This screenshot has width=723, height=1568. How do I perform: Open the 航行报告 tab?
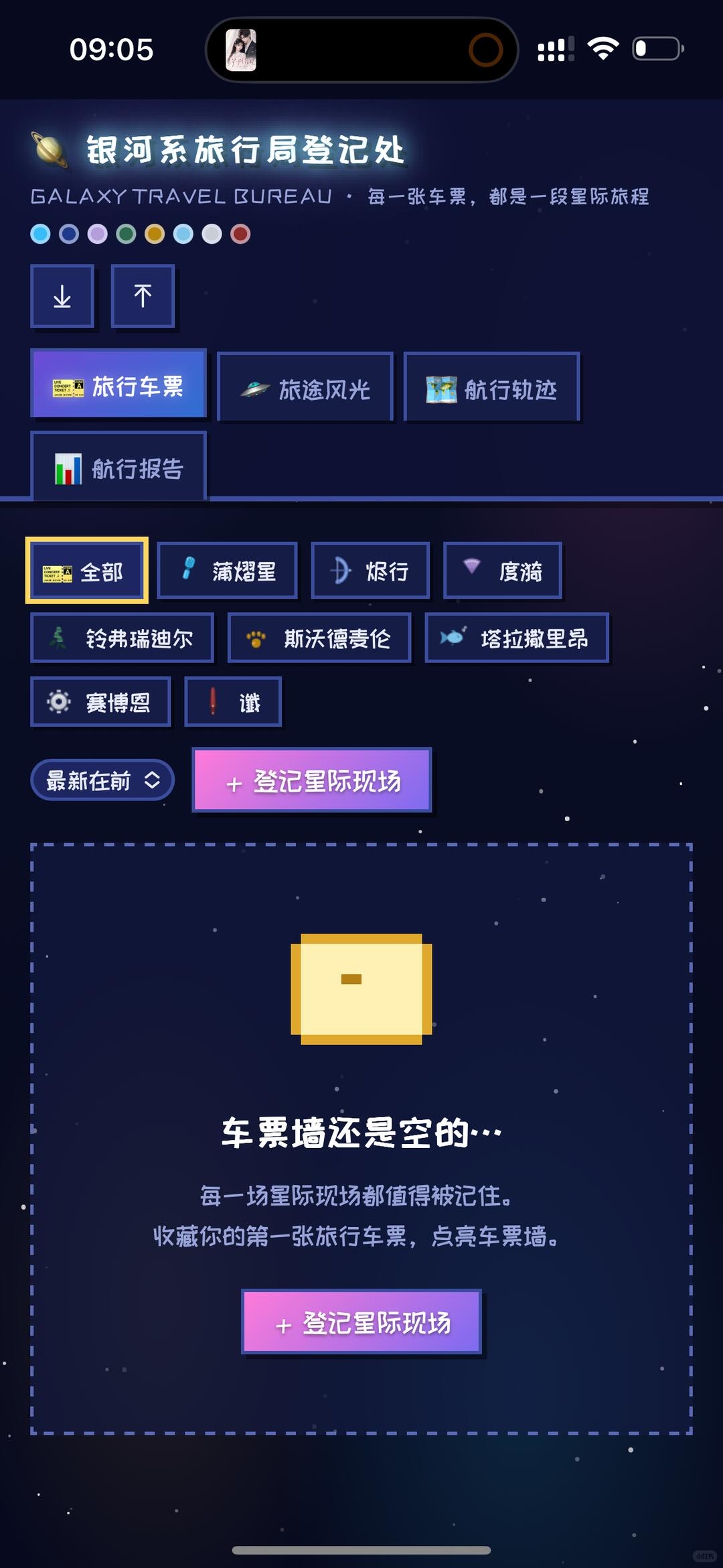(118, 467)
